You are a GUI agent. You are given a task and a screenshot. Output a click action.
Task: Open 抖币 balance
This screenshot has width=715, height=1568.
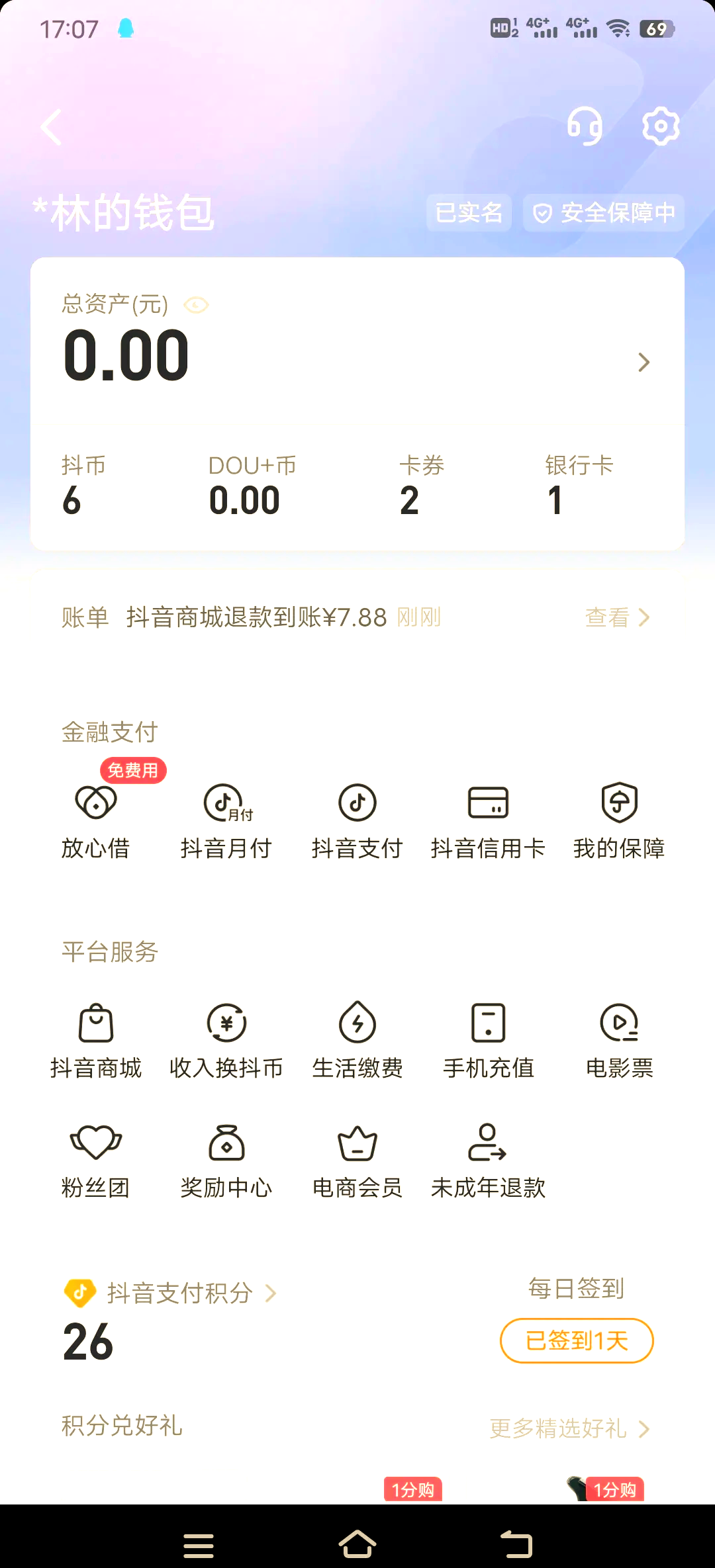[x=83, y=486]
